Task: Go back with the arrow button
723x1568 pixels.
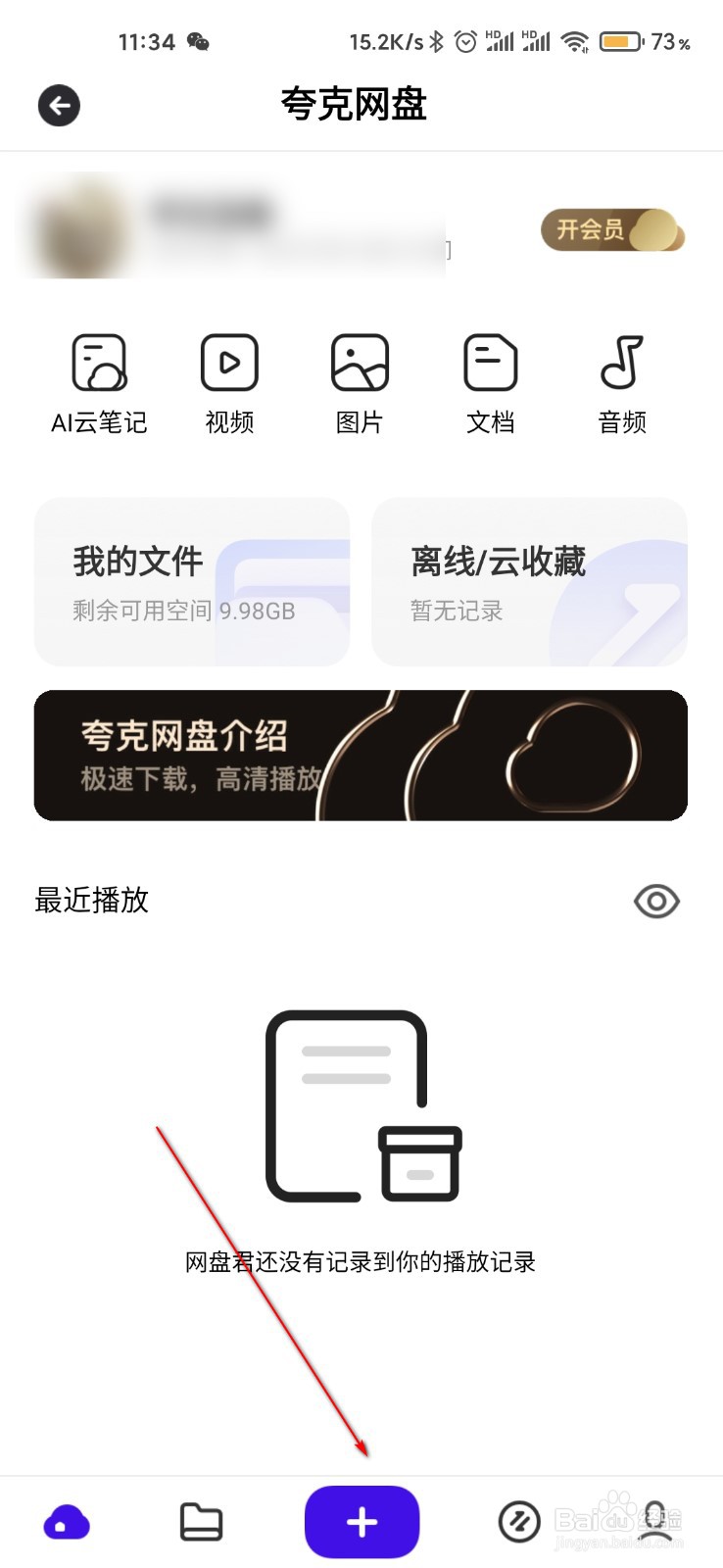Action: click(58, 105)
